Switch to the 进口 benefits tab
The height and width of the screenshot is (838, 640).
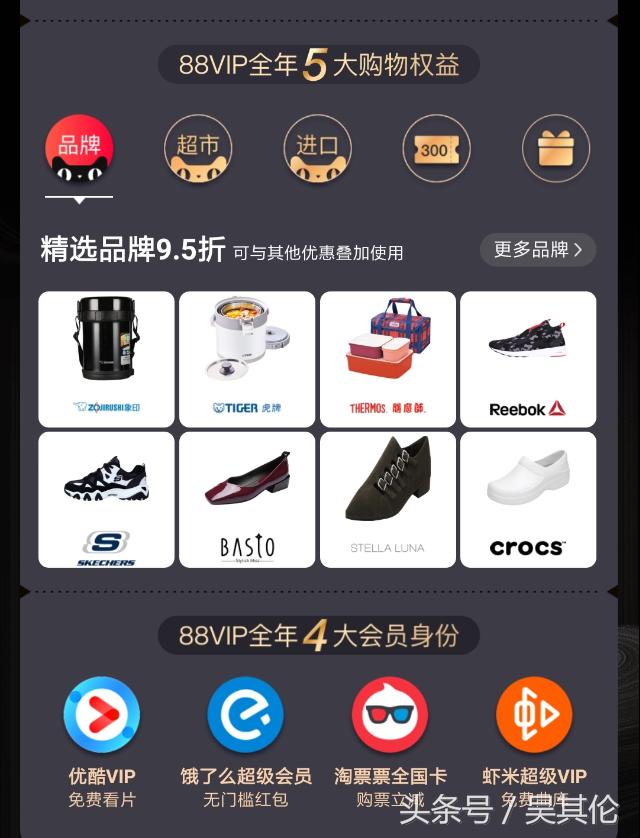click(317, 150)
